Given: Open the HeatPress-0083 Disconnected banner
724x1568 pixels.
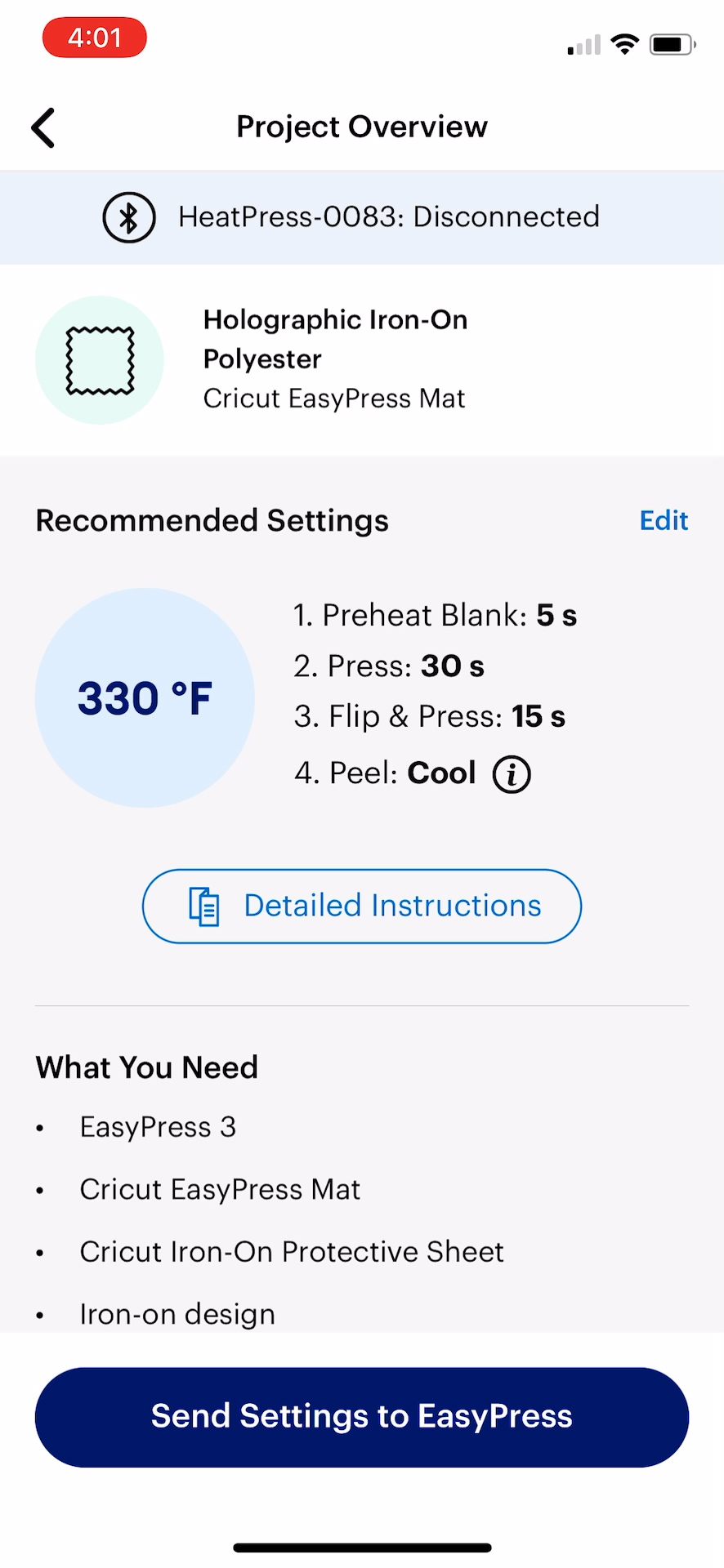Looking at the screenshot, I should tap(362, 217).
